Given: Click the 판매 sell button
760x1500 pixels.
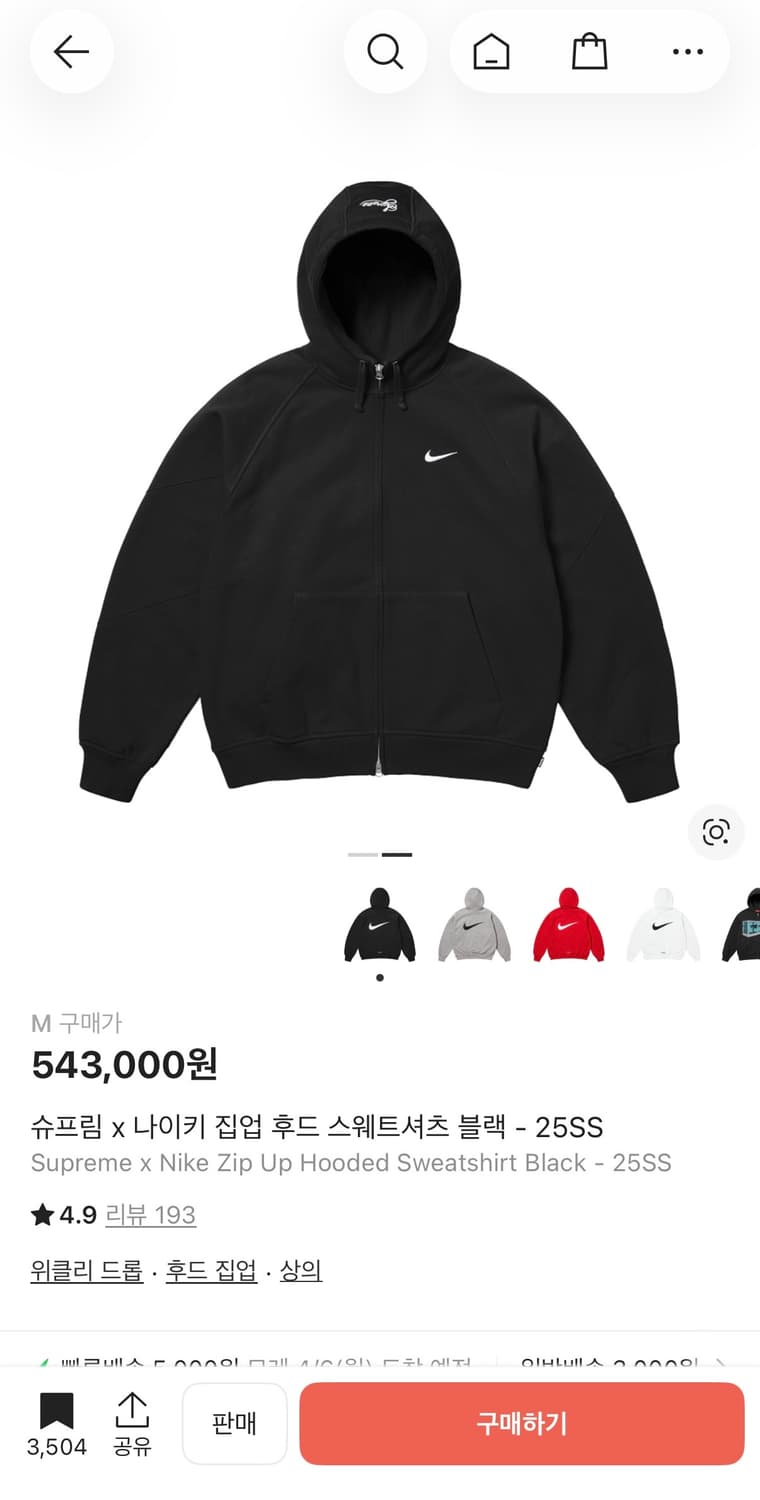Looking at the screenshot, I should 234,1423.
